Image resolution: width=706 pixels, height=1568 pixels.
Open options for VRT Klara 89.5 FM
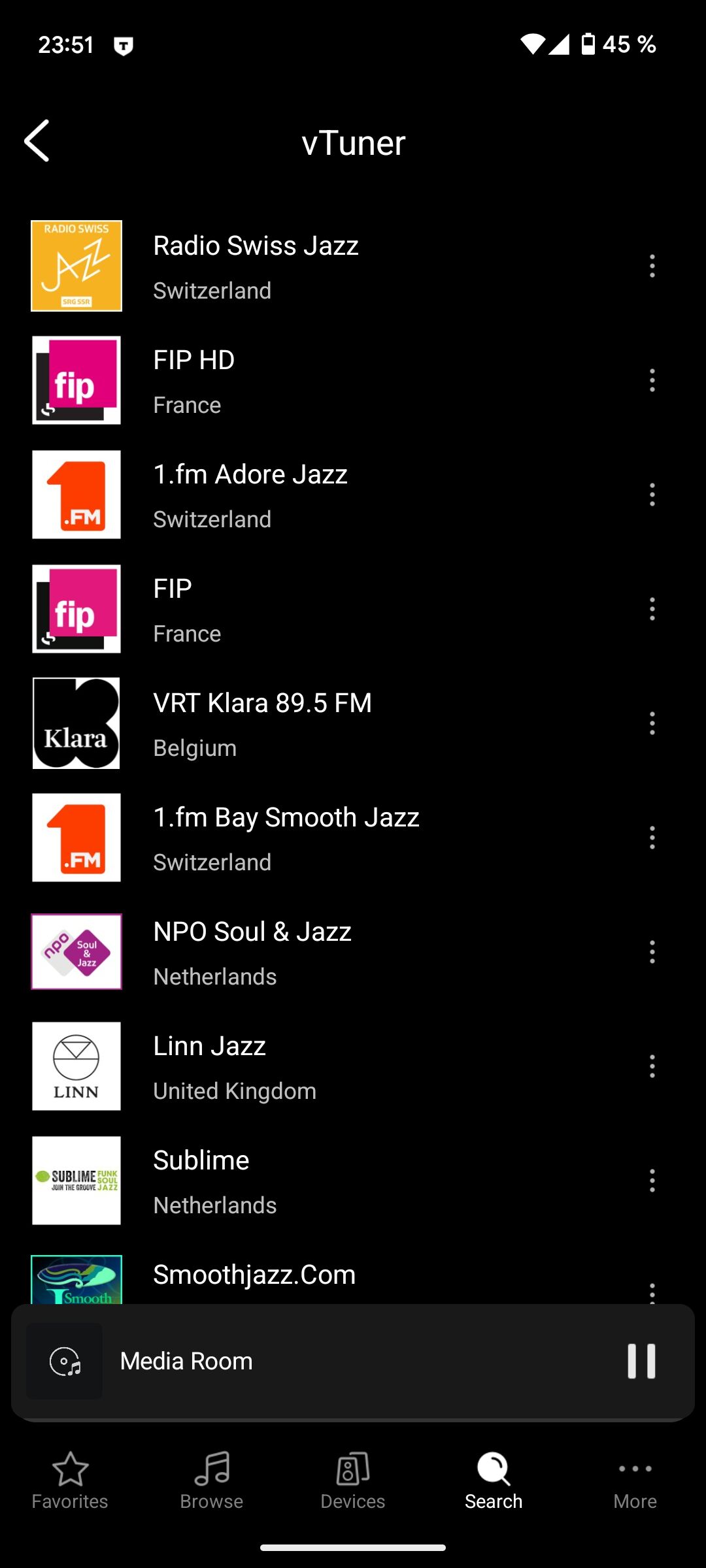pyautogui.click(x=652, y=723)
